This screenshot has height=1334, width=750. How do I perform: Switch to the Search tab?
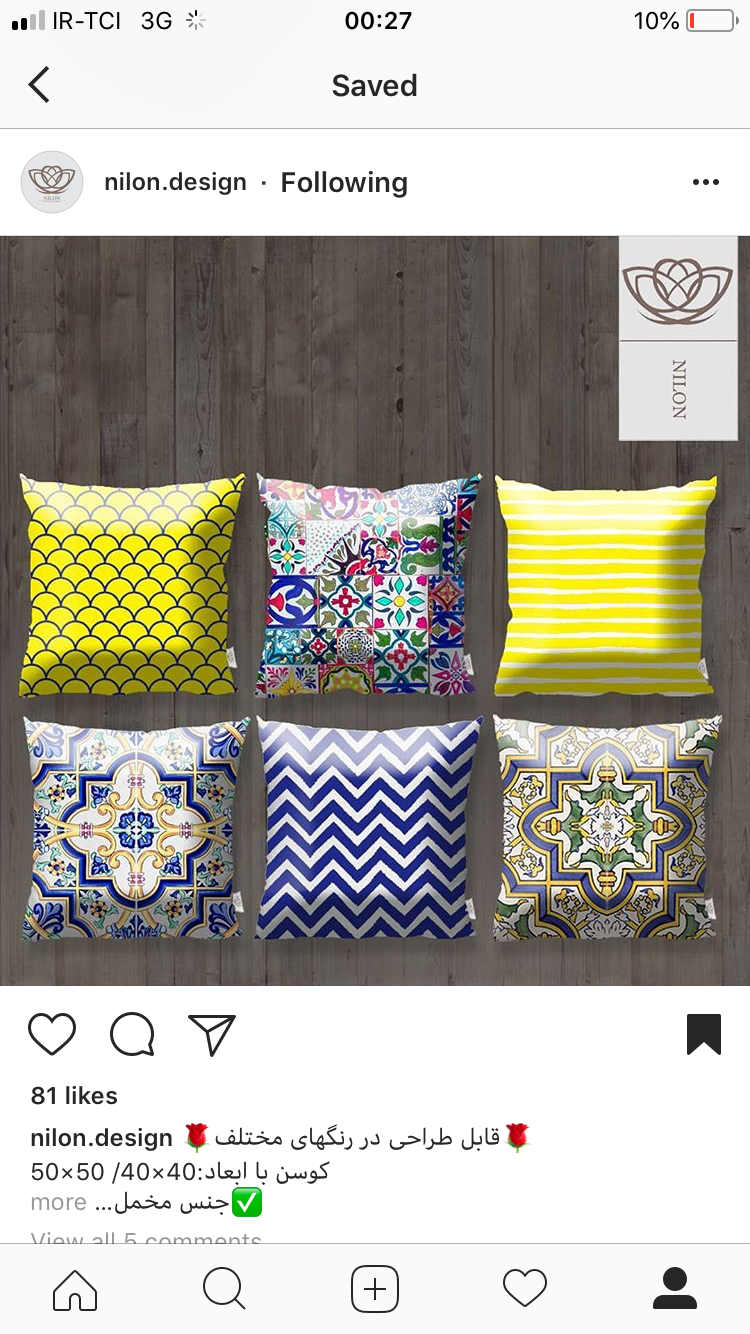click(224, 1288)
